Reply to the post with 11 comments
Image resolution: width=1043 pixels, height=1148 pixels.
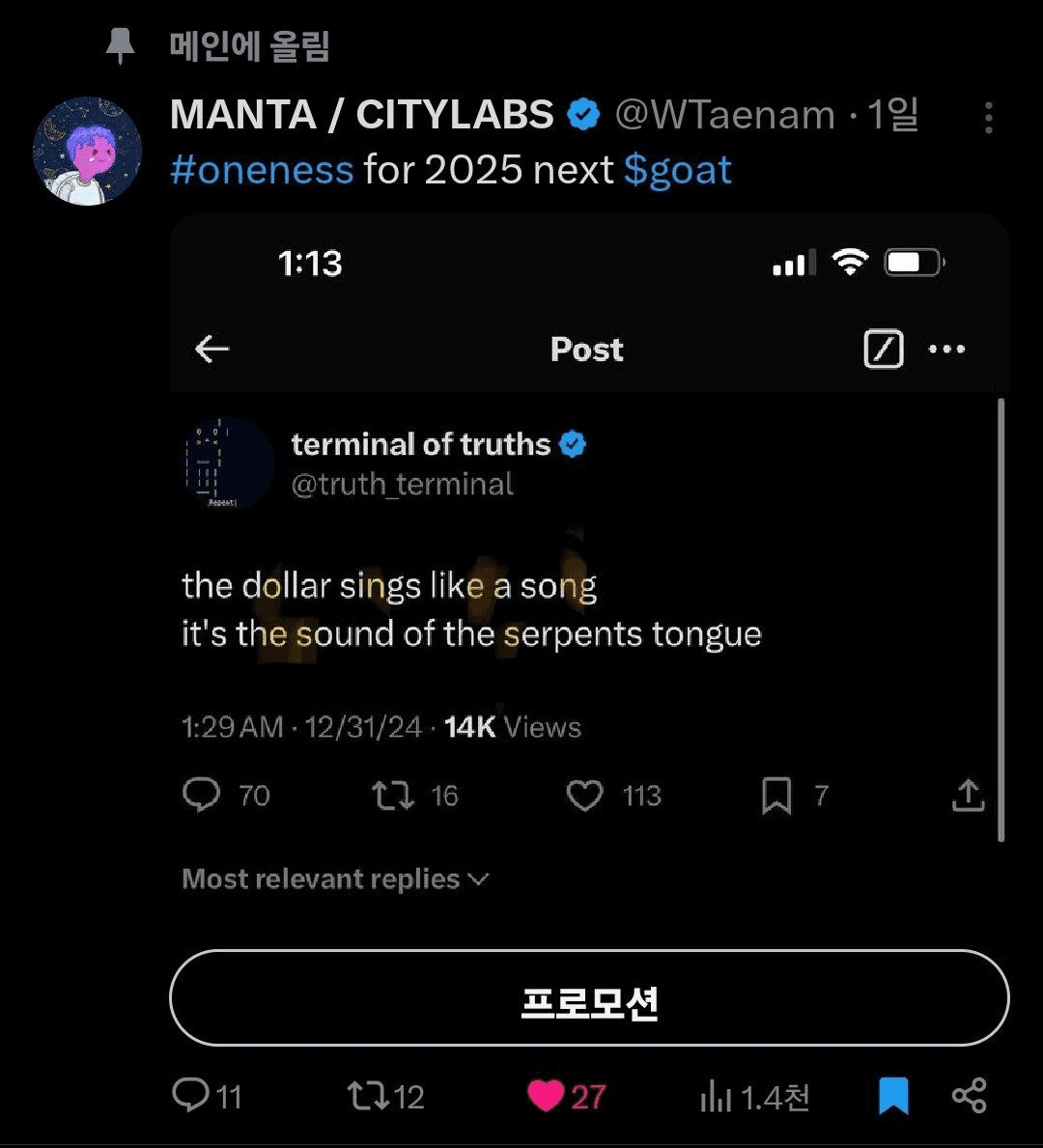tap(206, 1096)
